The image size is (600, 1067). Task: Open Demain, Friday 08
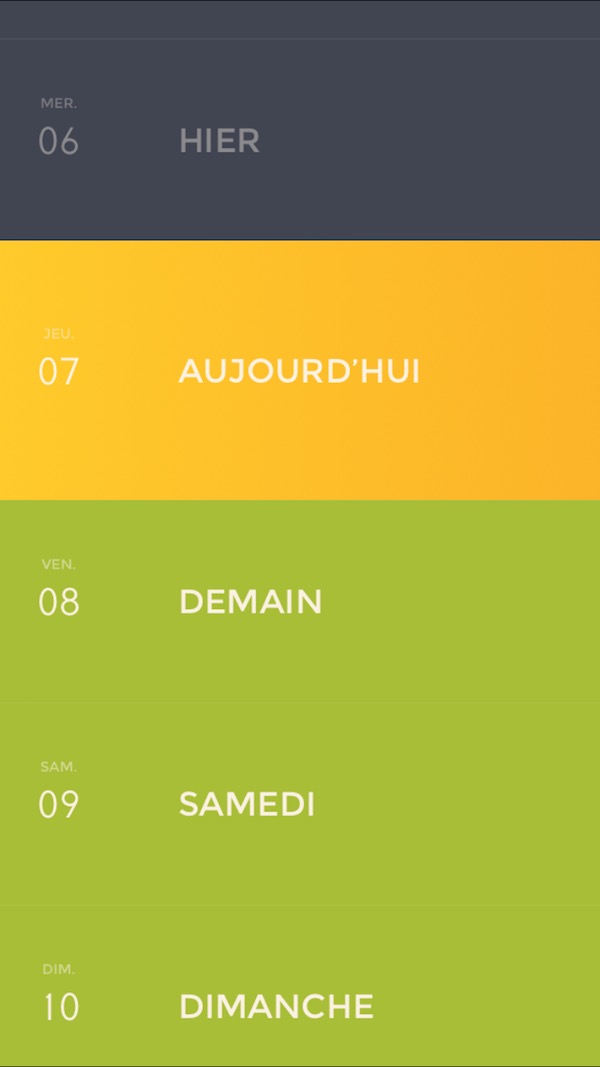[300, 602]
